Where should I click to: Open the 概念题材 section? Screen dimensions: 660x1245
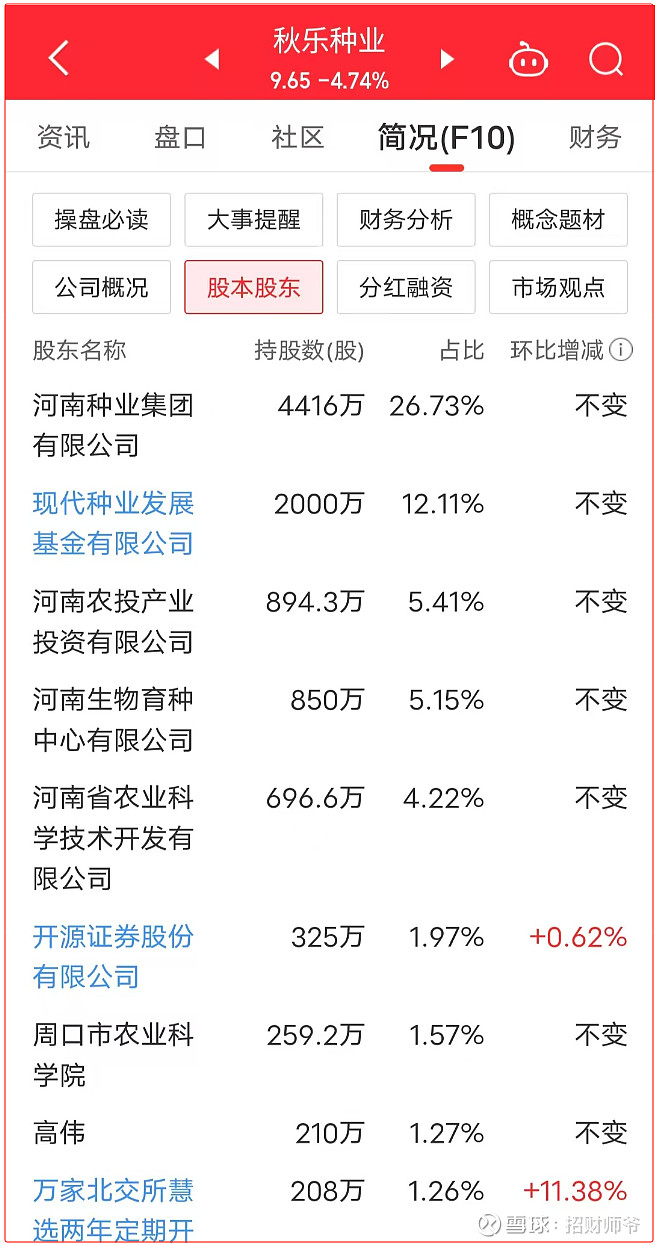coord(558,220)
